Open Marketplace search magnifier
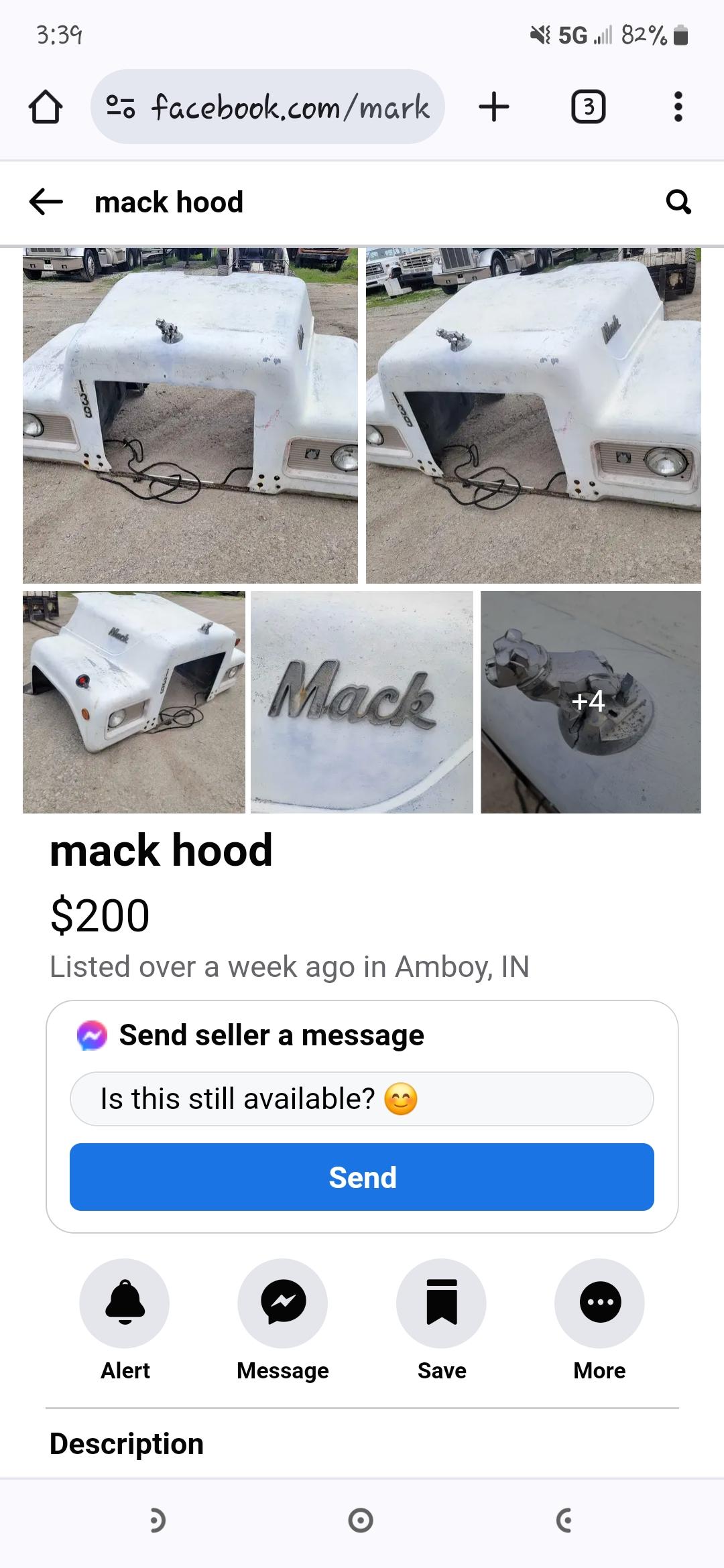This screenshot has height=1568, width=724. (678, 202)
